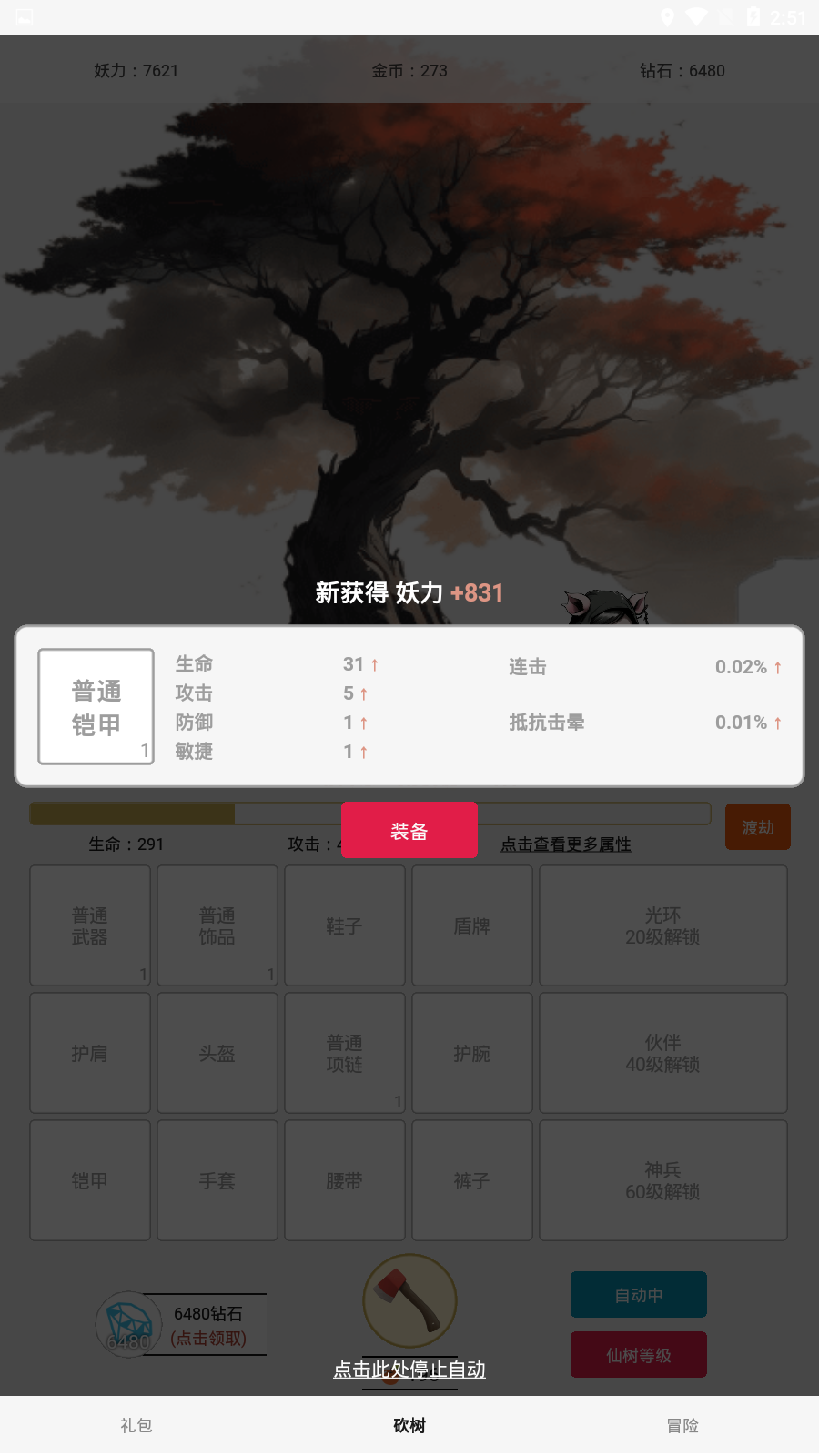Image resolution: width=819 pixels, height=1456 pixels.
Task: Select the 铠甲 slot
Action: point(90,1180)
